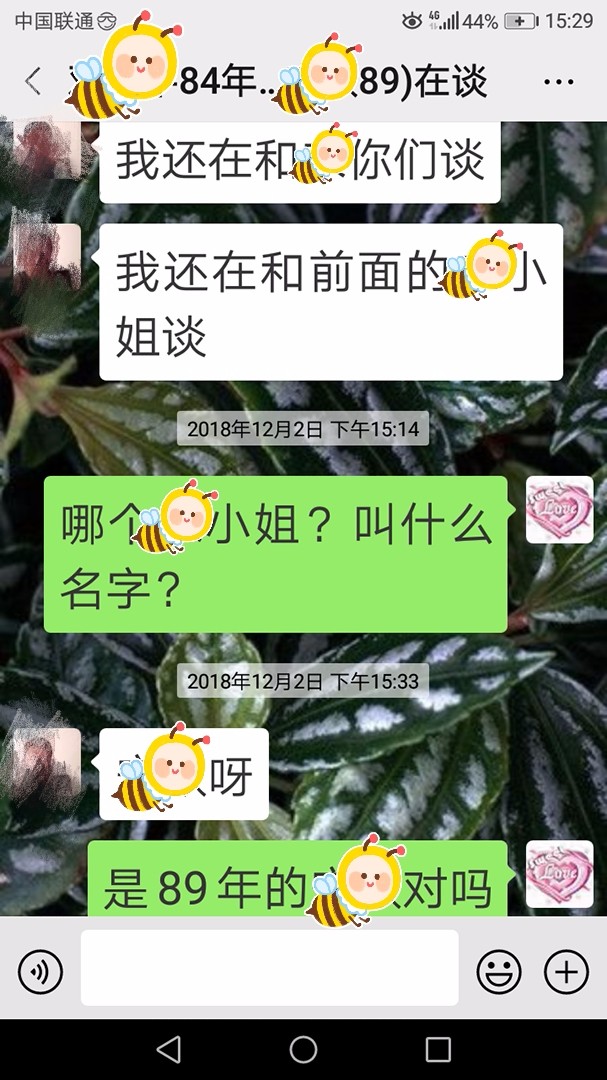
Task: Tap the system home button
Action: (303, 1049)
